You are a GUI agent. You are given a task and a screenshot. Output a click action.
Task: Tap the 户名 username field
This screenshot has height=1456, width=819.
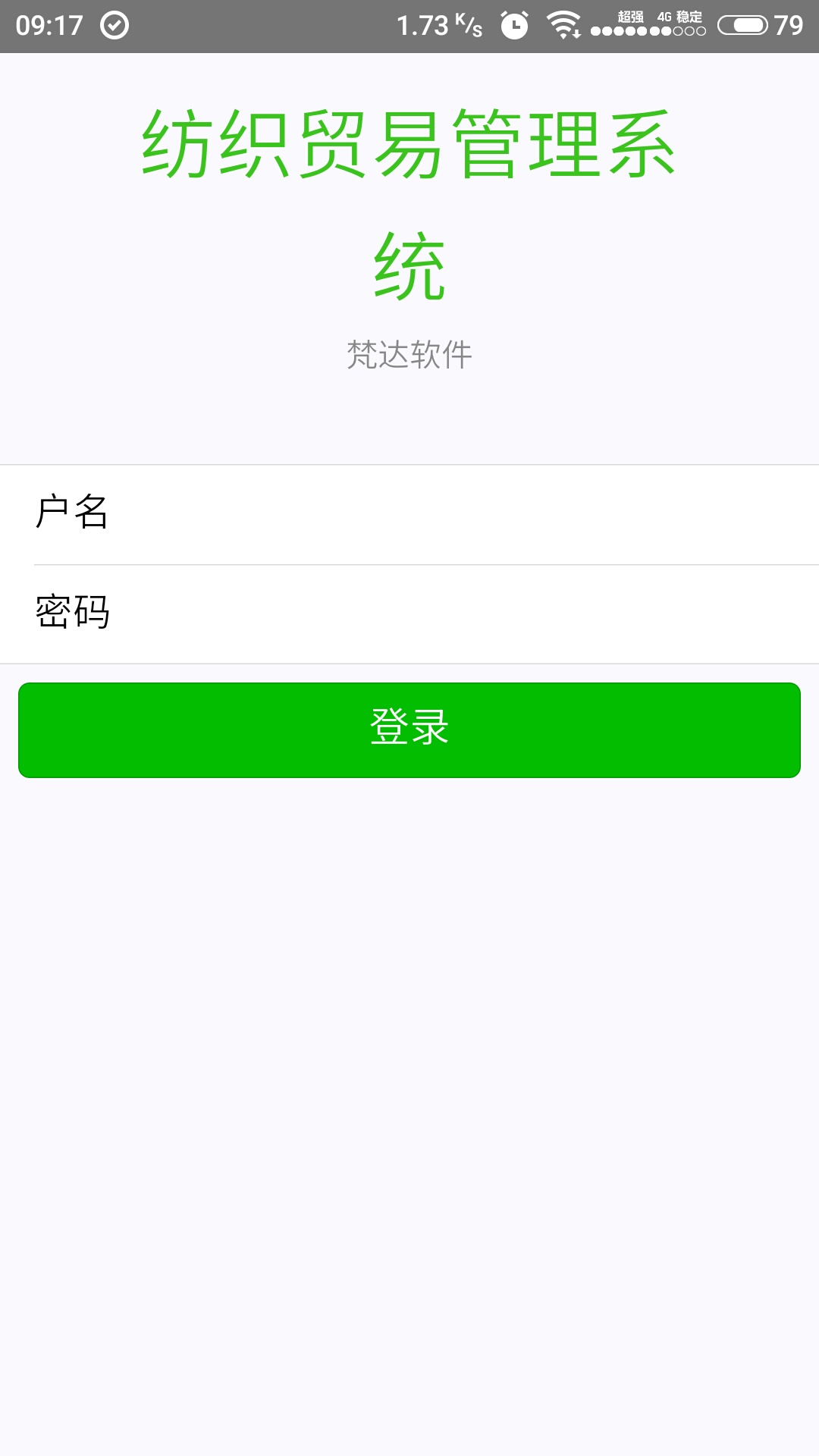409,514
